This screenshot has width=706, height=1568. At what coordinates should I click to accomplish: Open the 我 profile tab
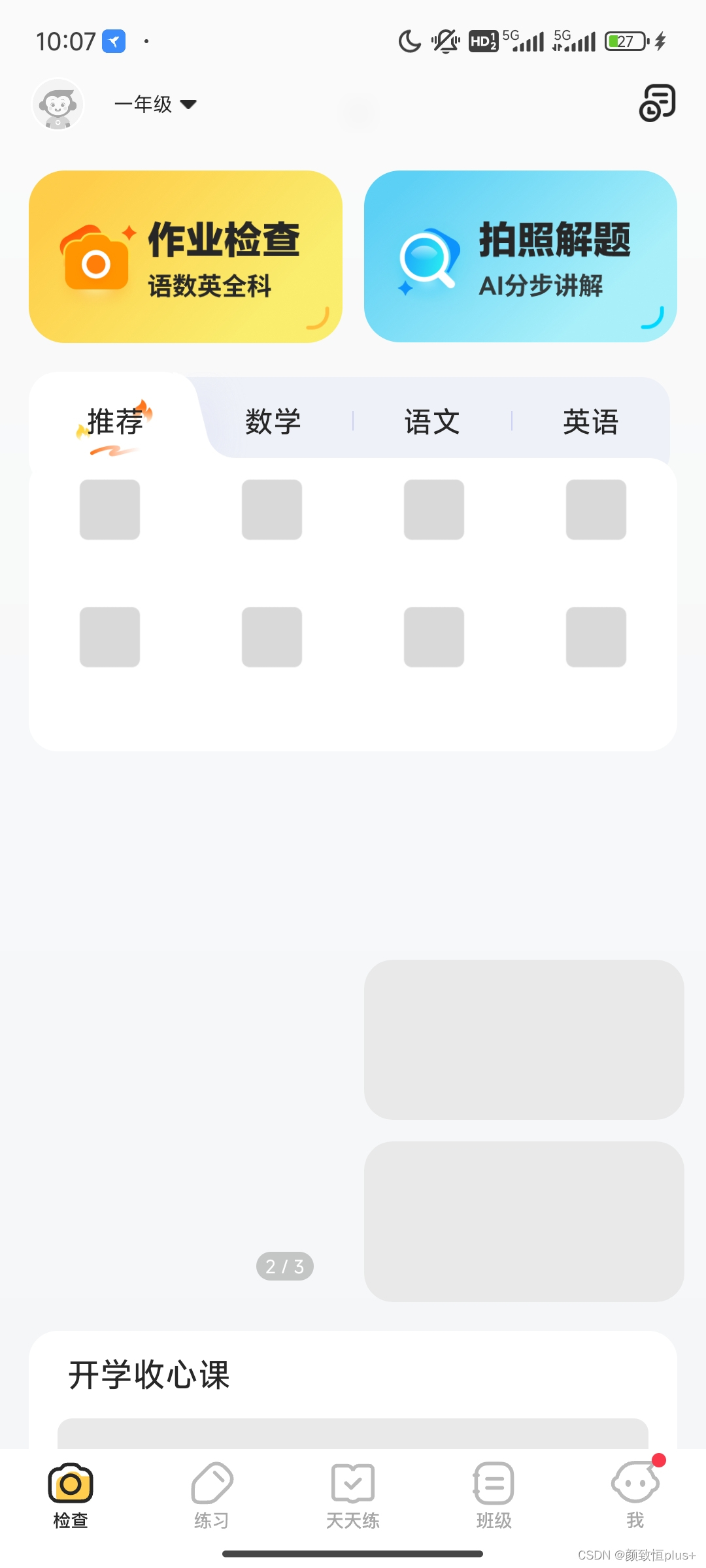click(x=635, y=1495)
